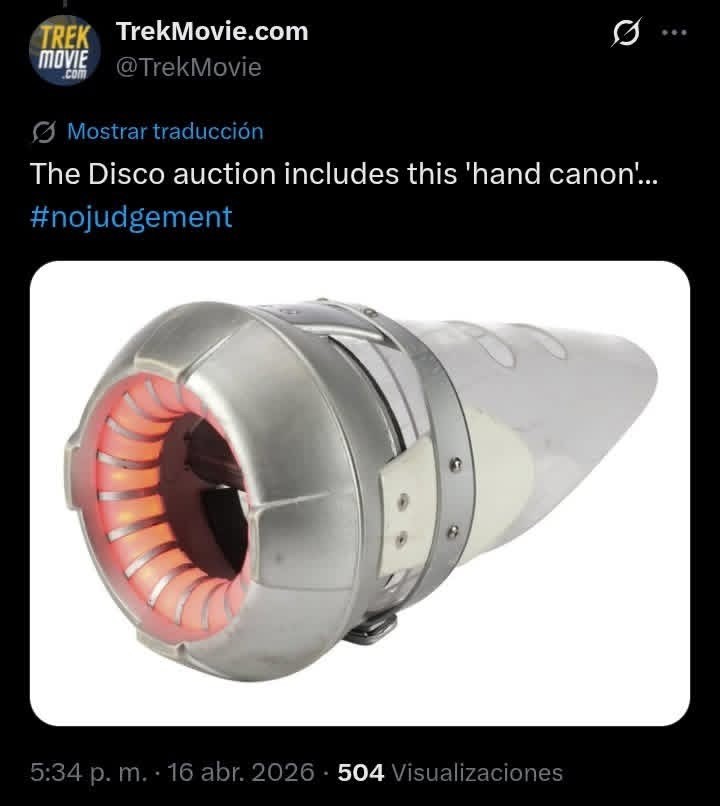
Task: Open TrekMovie.com profile avatar
Action: pyautogui.click(x=63, y=52)
